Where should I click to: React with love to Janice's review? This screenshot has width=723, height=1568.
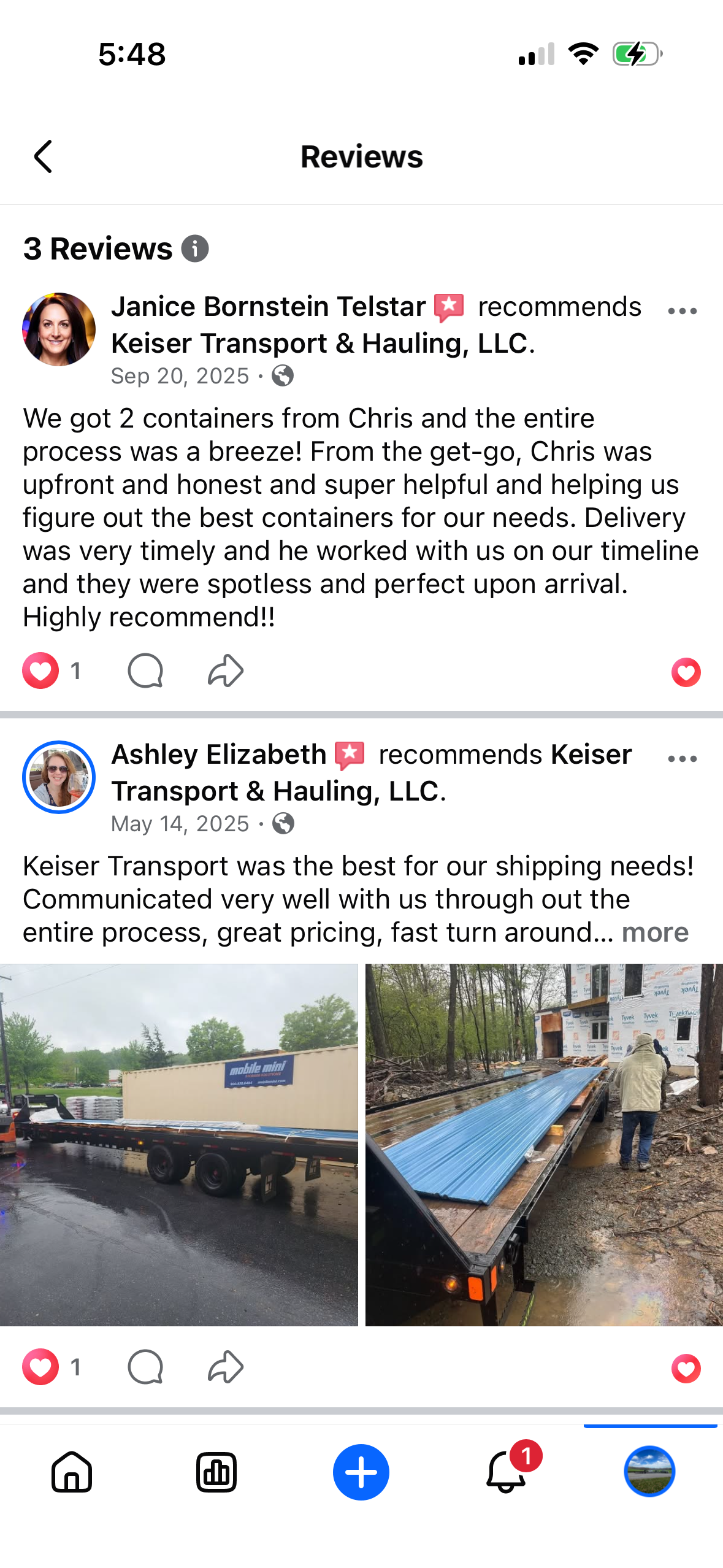[x=40, y=671]
